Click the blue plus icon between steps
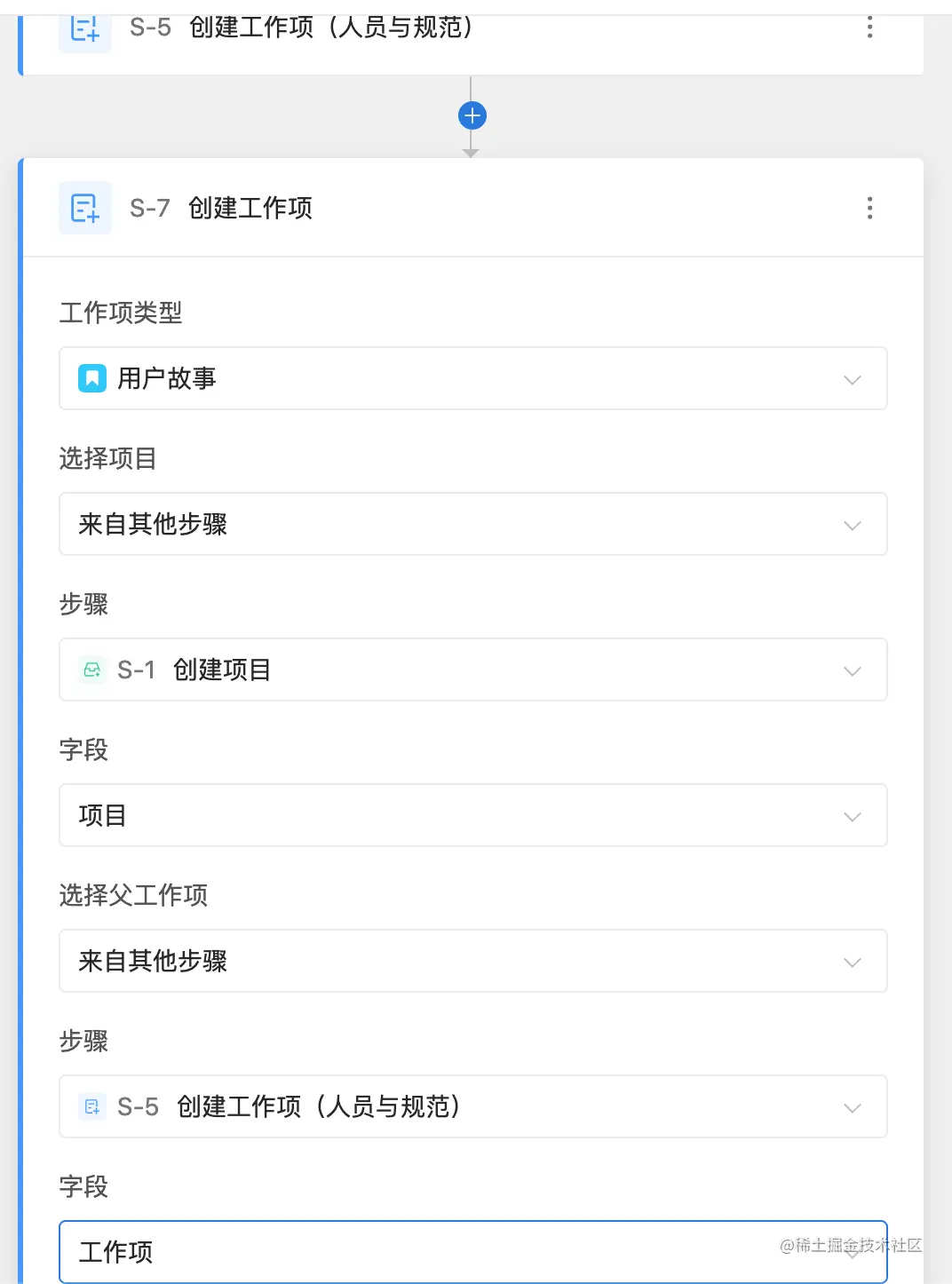This screenshot has height=1284, width=952. 472,115
